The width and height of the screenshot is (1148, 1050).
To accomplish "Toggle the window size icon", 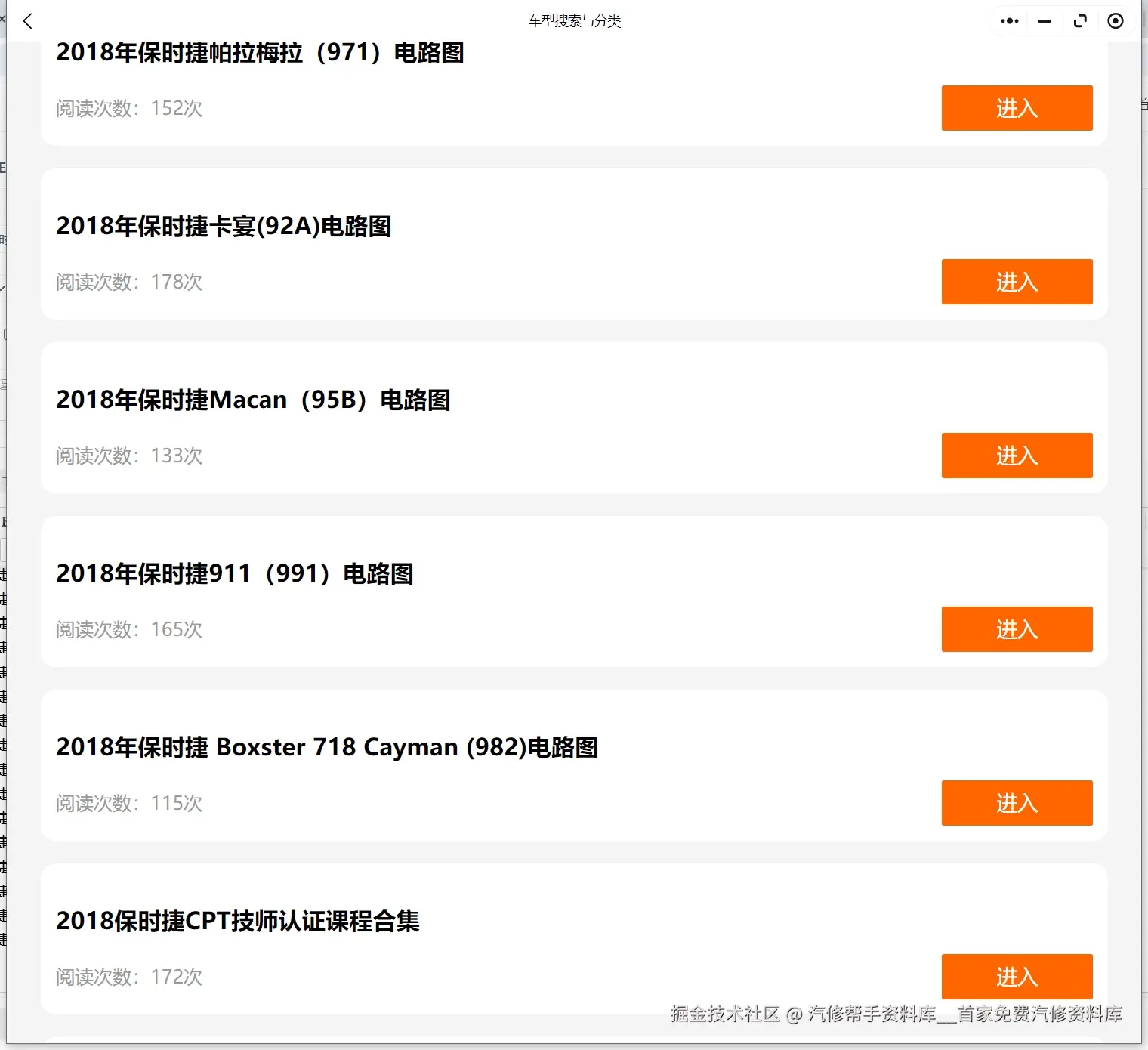I will [x=1080, y=21].
